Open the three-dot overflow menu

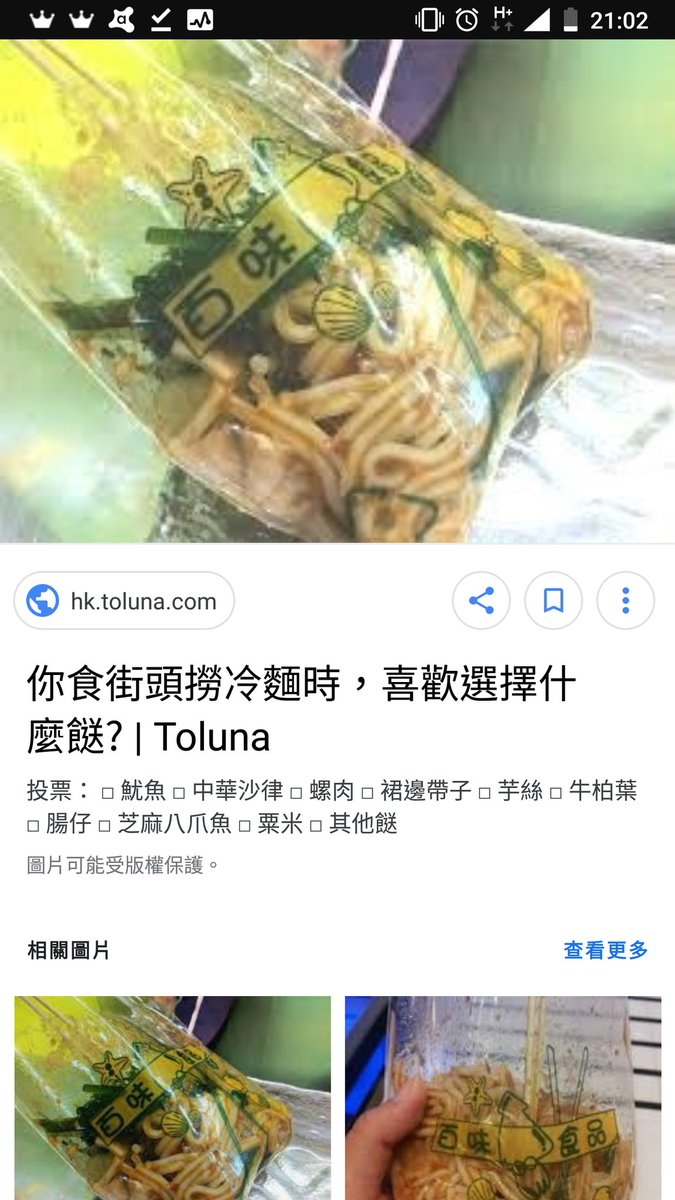(625, 601)
